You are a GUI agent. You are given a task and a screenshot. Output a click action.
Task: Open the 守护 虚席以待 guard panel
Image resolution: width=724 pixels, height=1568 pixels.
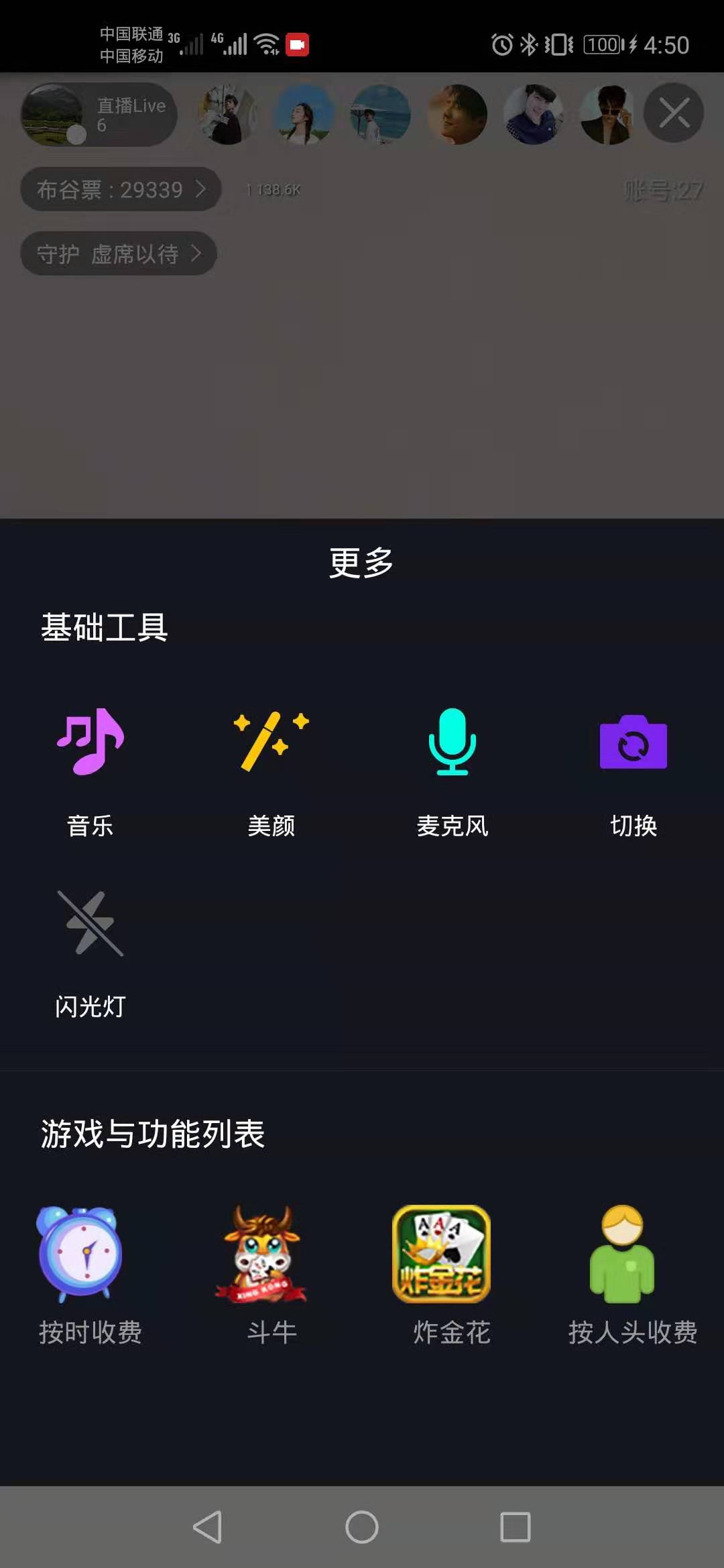click(x=119, y=253)
